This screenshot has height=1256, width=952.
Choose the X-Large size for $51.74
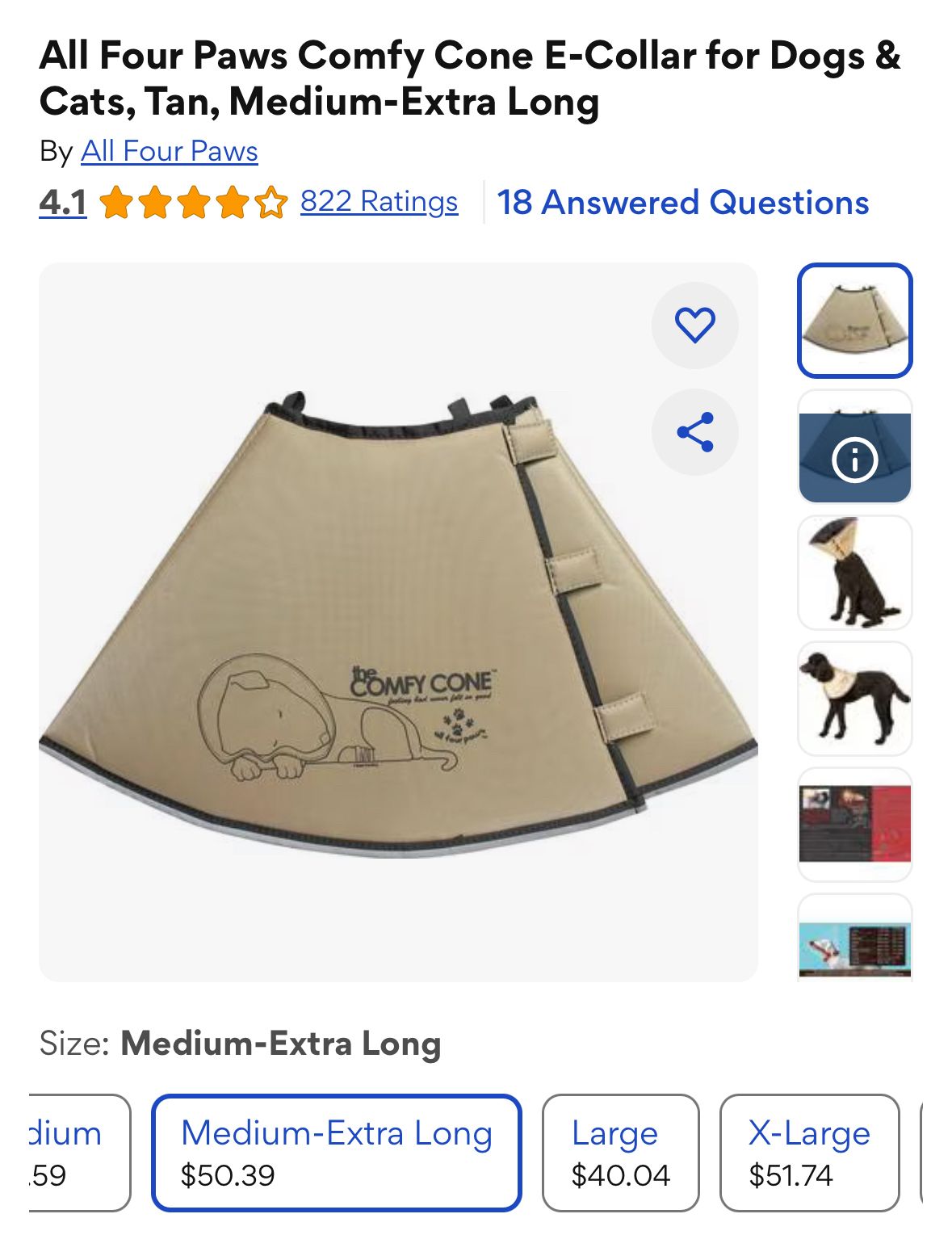[x=809, y=1153]
